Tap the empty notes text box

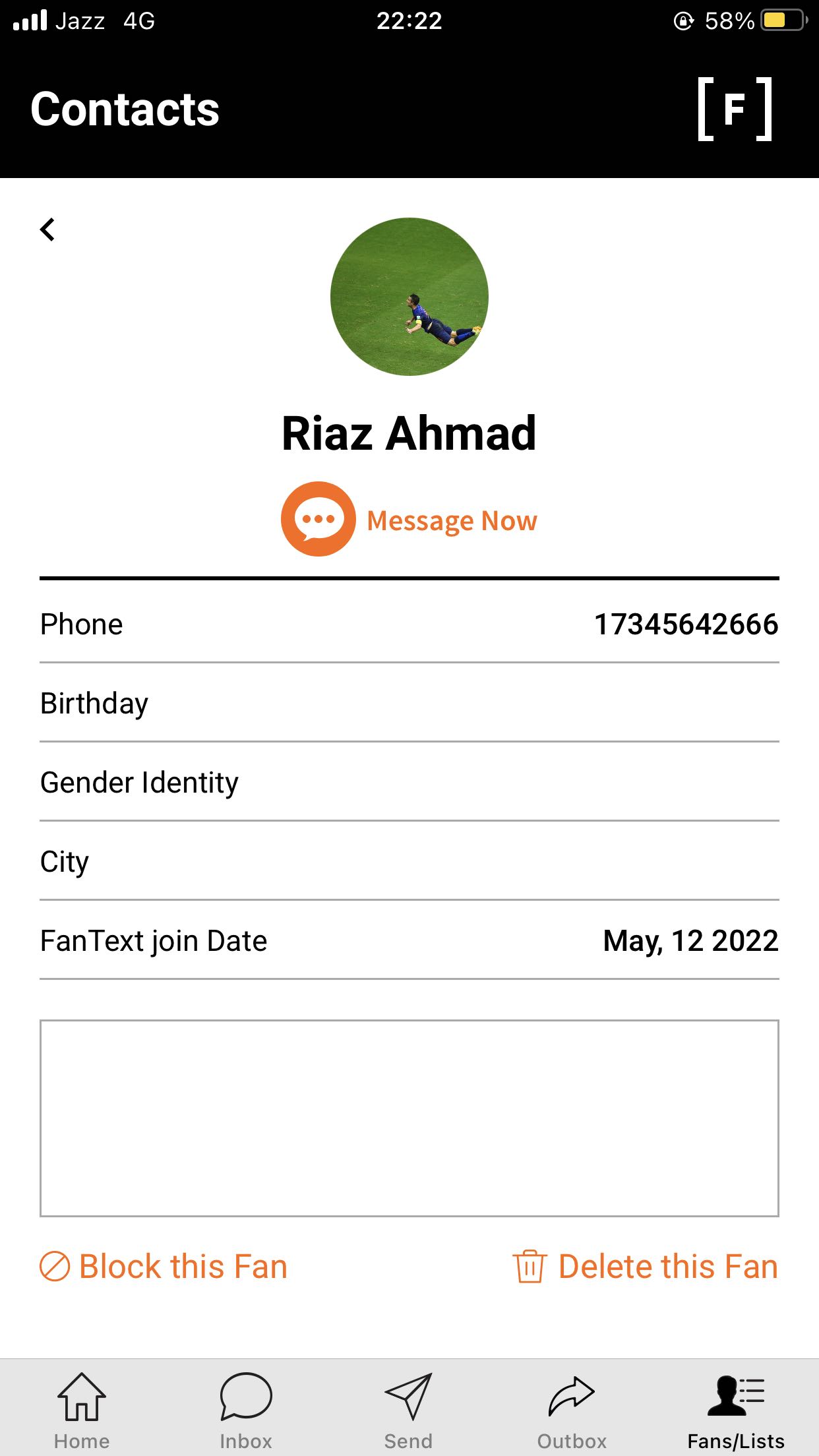coord(409,1118)
